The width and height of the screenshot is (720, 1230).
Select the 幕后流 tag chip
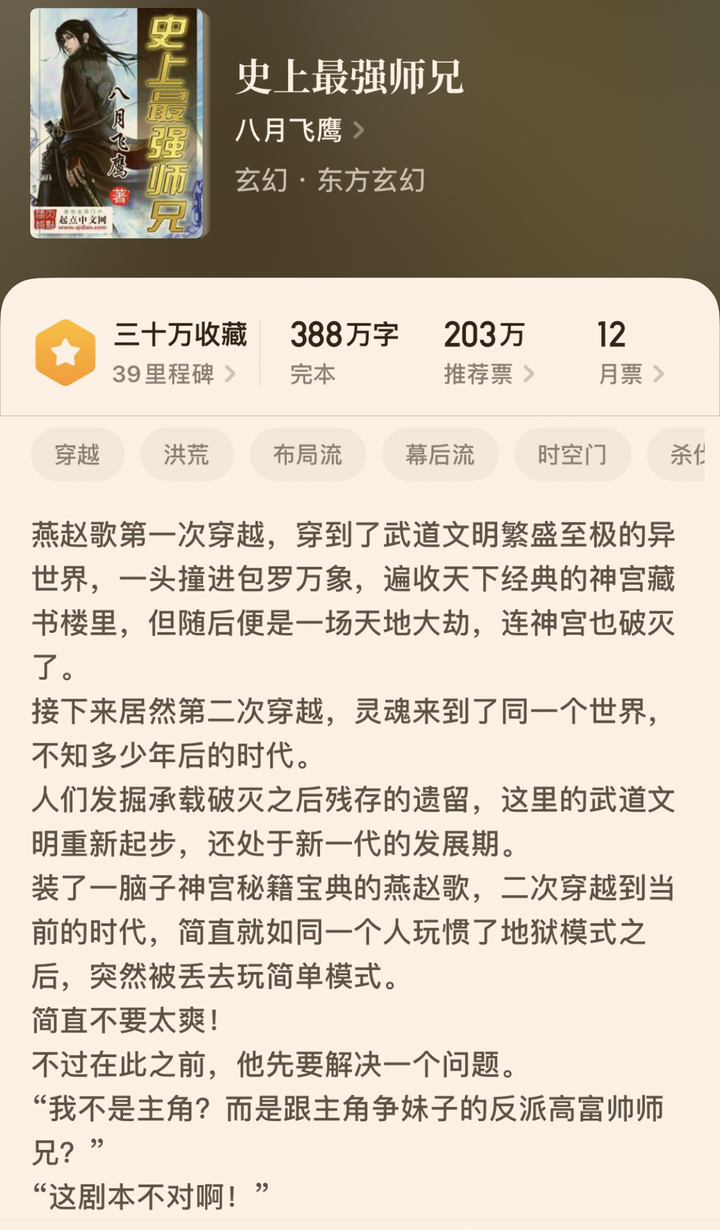click(x=440, y=455)
